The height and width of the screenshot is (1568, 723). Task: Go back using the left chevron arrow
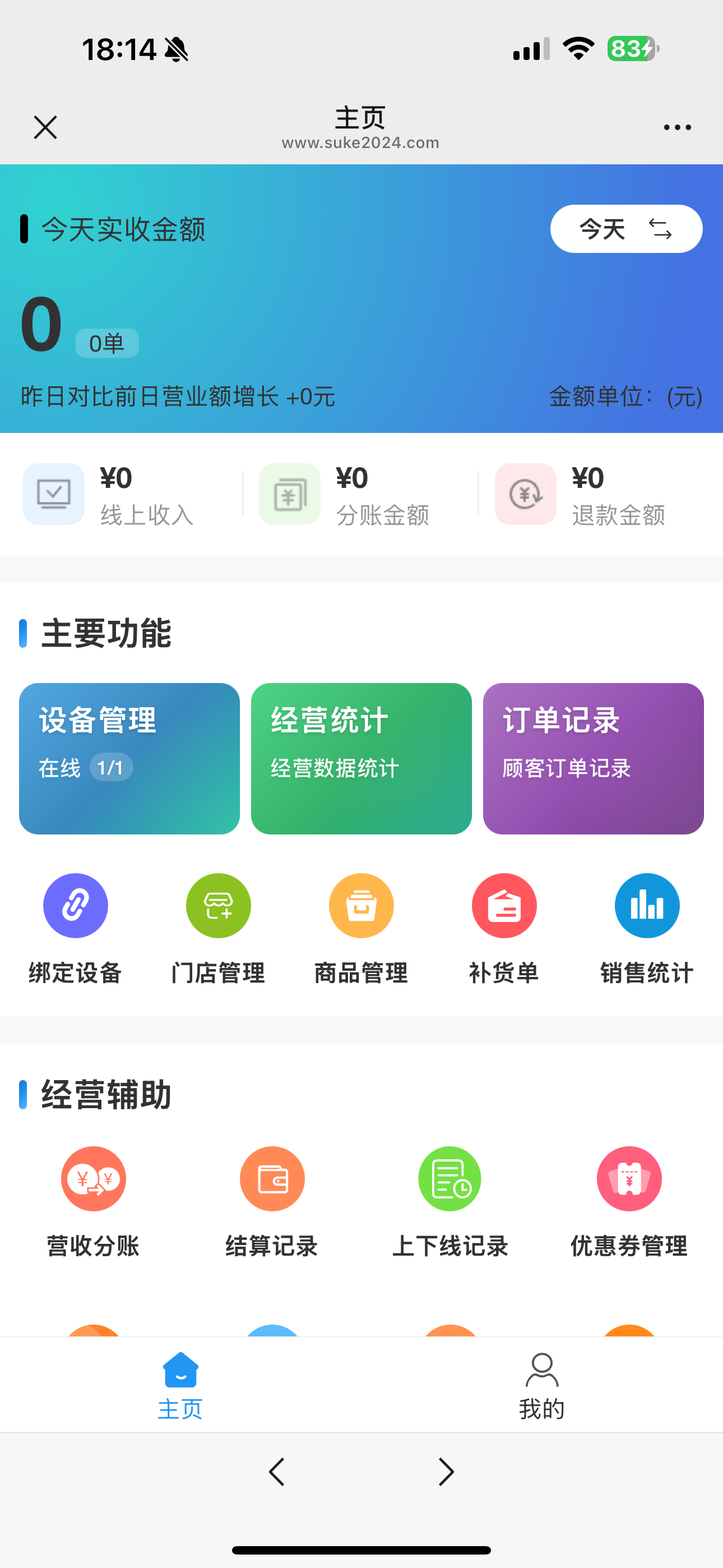[x=277, y=1473]
